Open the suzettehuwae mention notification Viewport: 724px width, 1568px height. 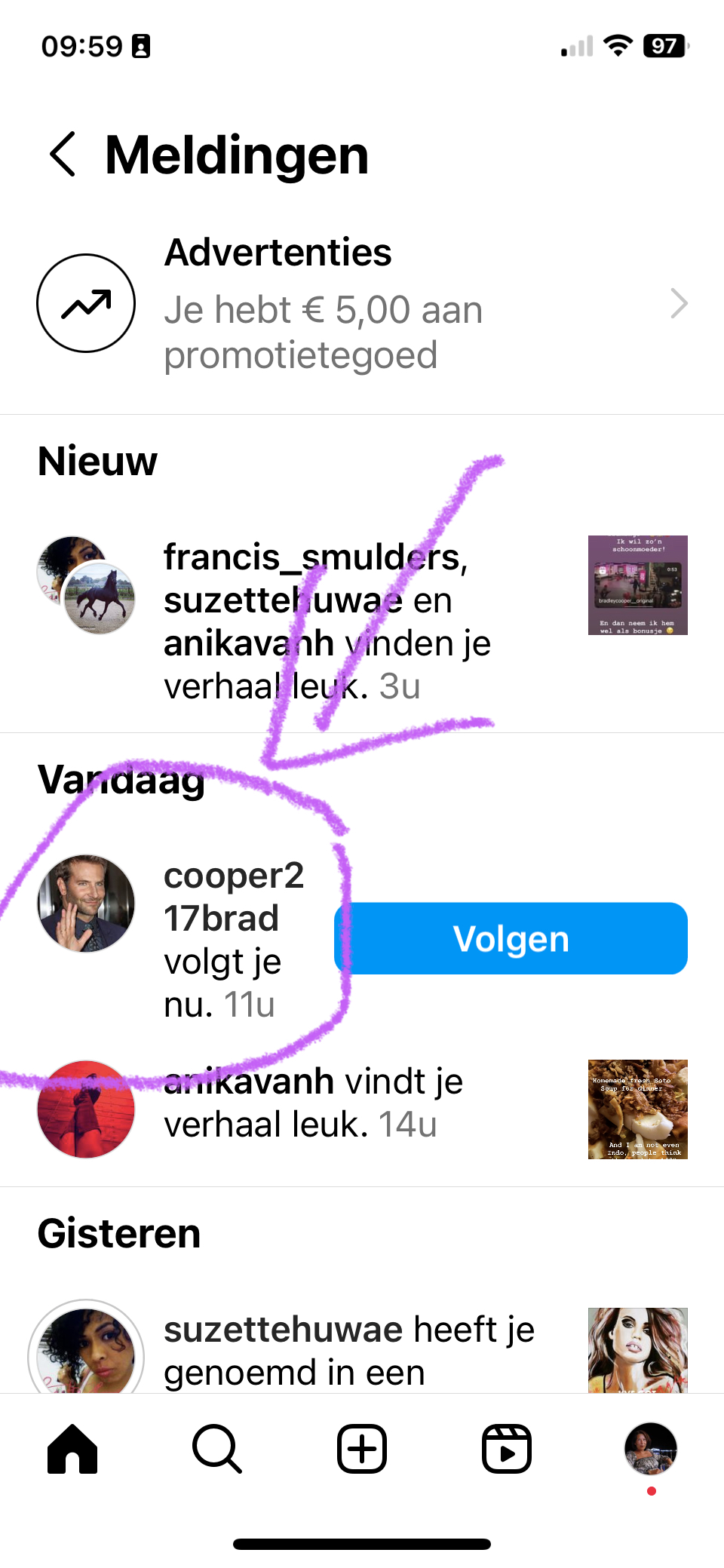(348, 1350)
